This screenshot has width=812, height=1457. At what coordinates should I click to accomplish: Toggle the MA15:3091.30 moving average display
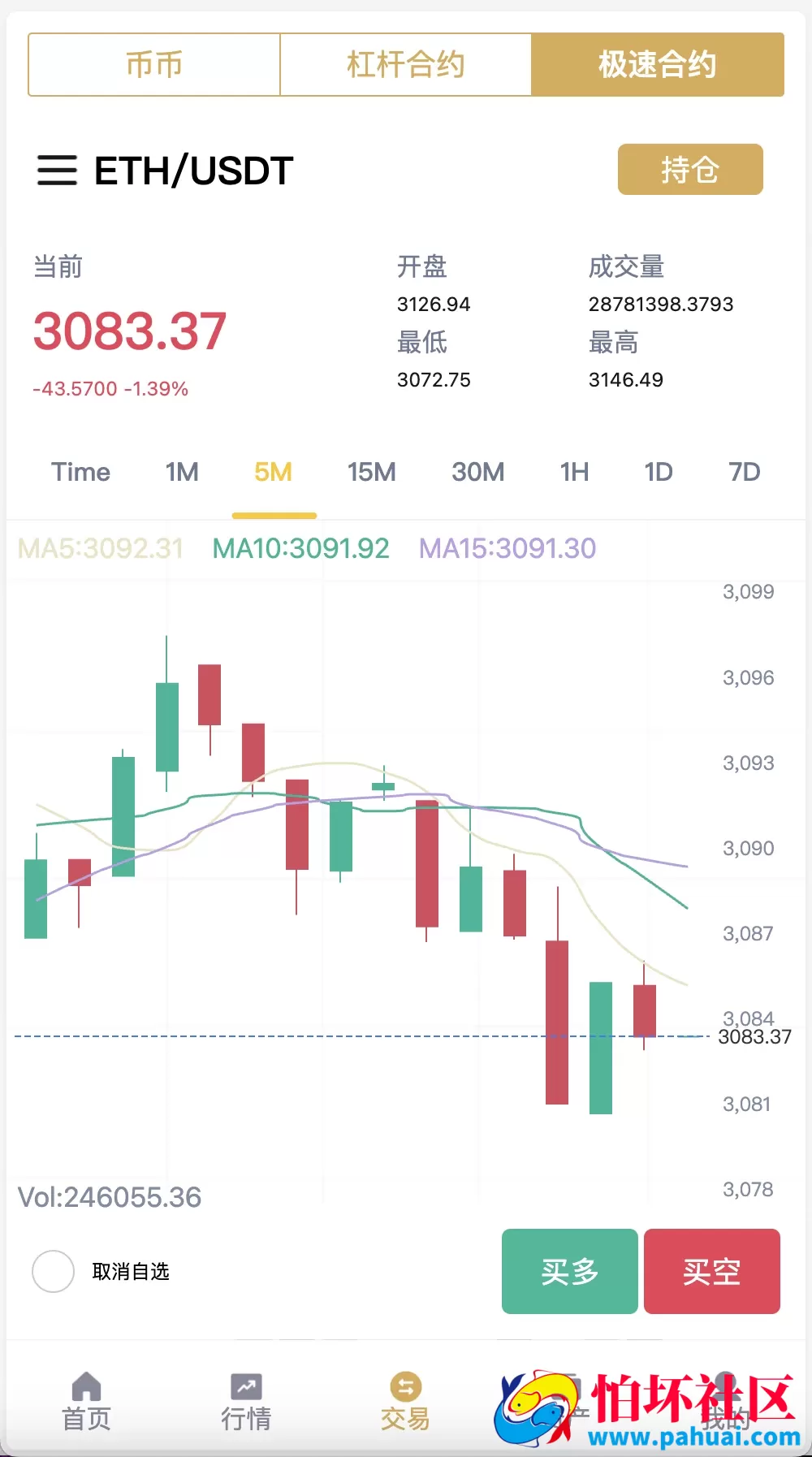point(508,548)
